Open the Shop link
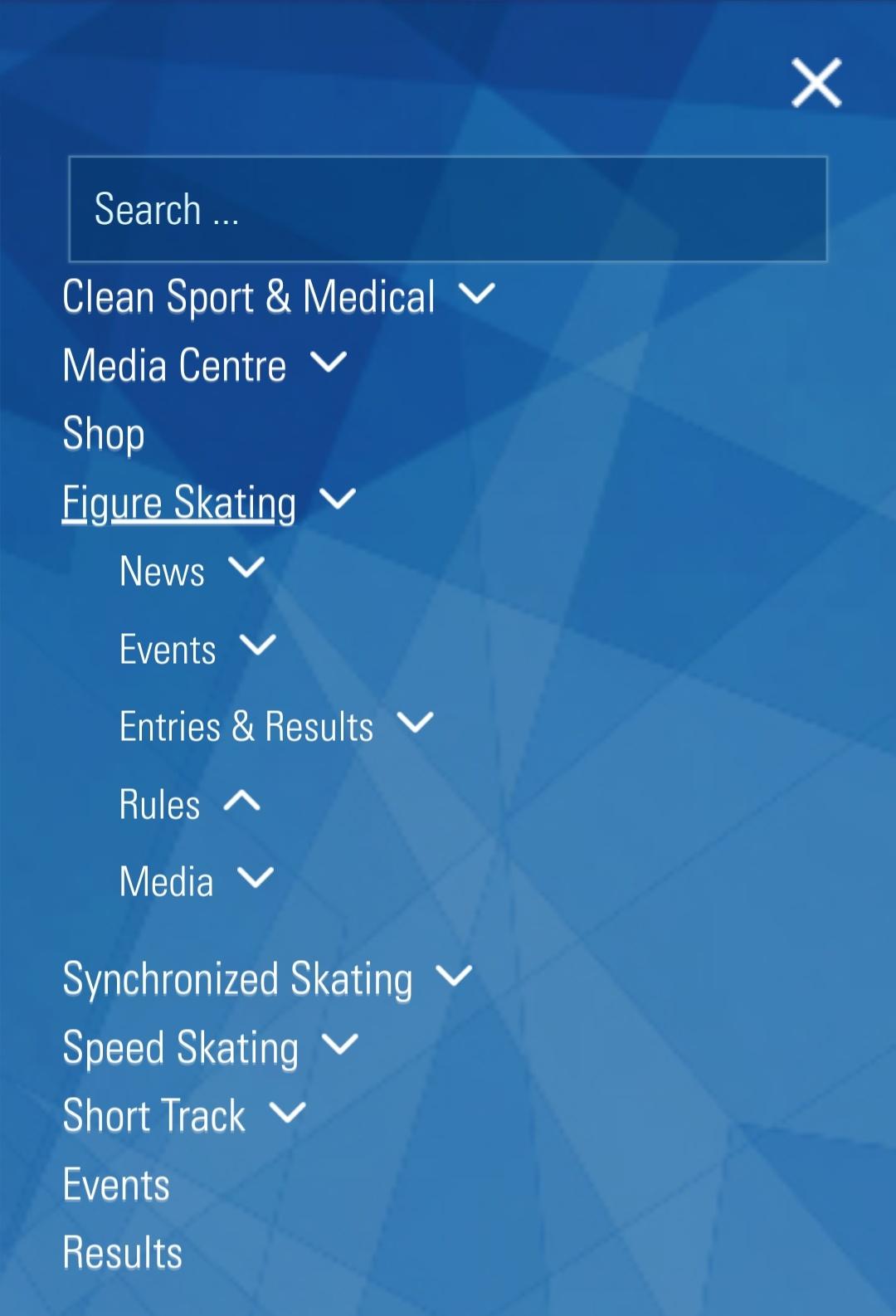Viewport: 896px width, 1316px height. click(104, 434)
